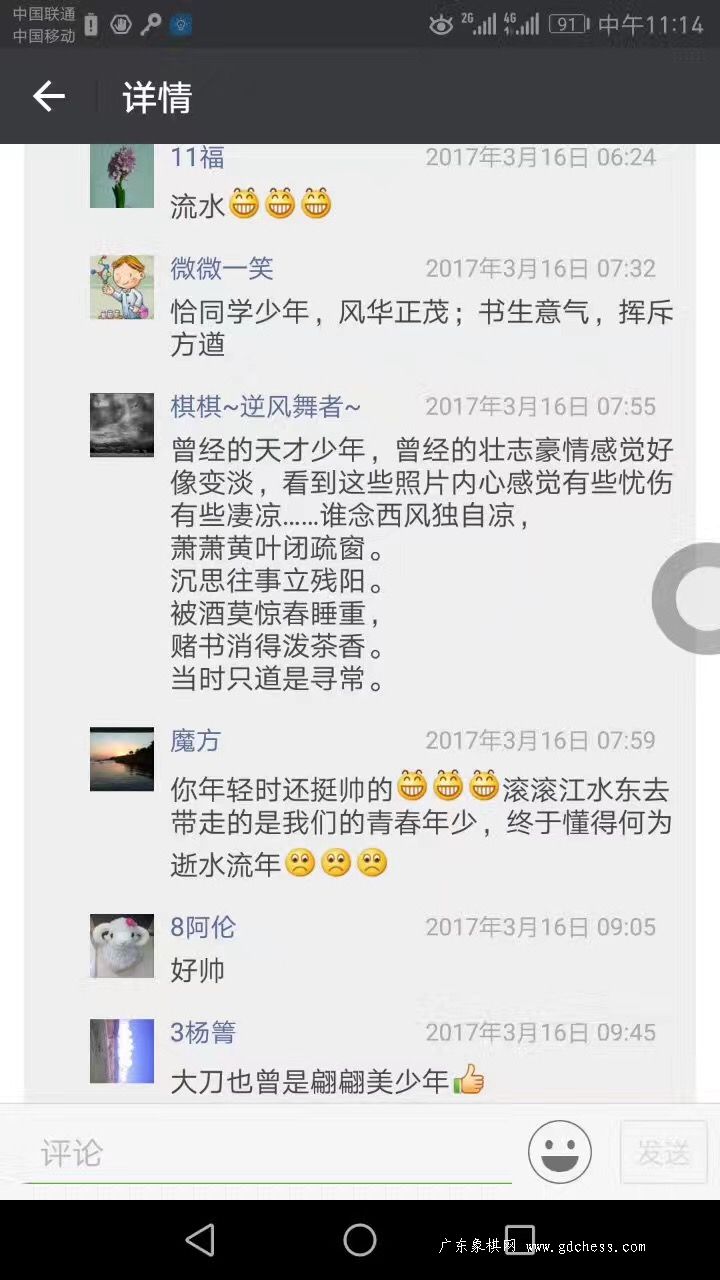
Task: Open 3杨箐's avatar picture
Action: (x=122, y=1051)
